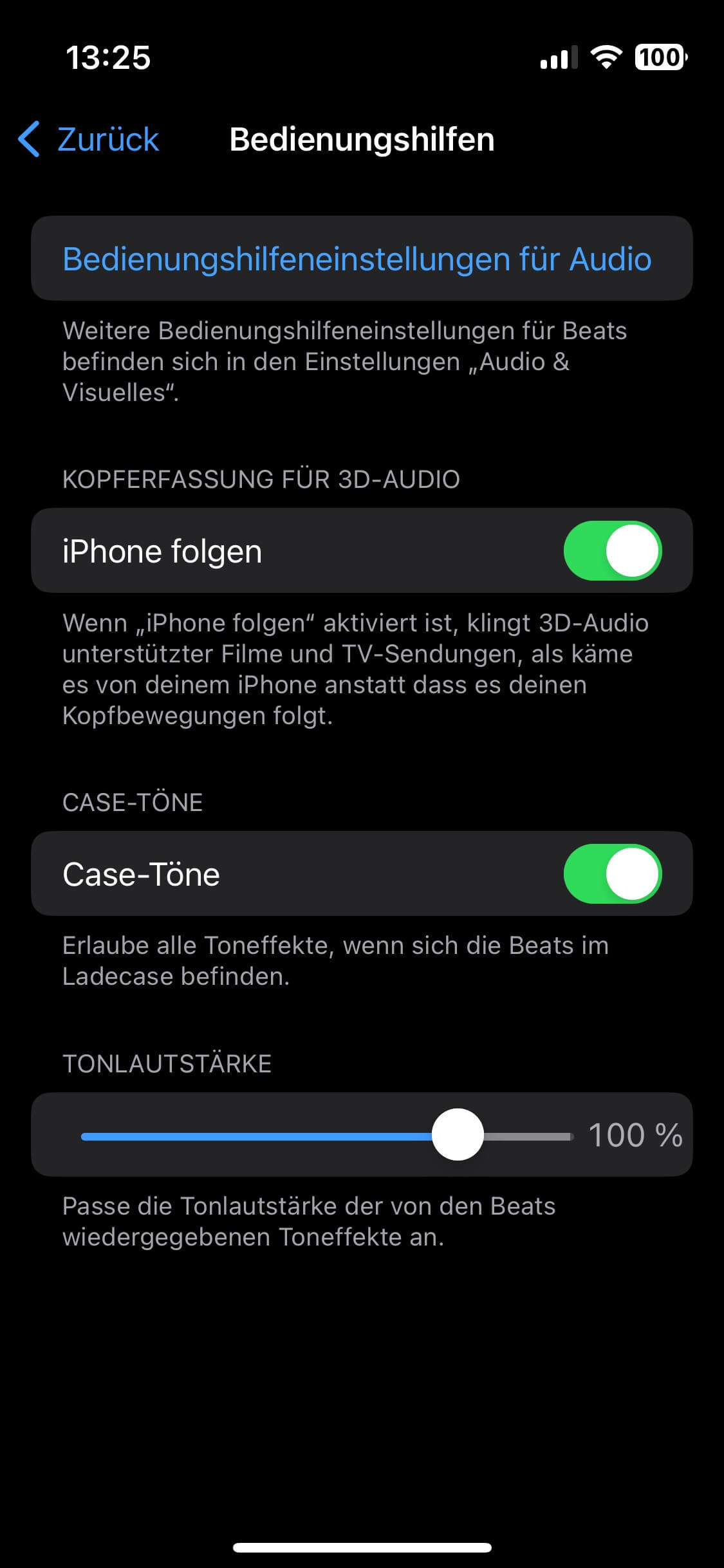The height and width of the screenshot is (1568, 724).
Task: Open Bedienungshilfeneinstellungen für Audio
Action: coord(357,259)
